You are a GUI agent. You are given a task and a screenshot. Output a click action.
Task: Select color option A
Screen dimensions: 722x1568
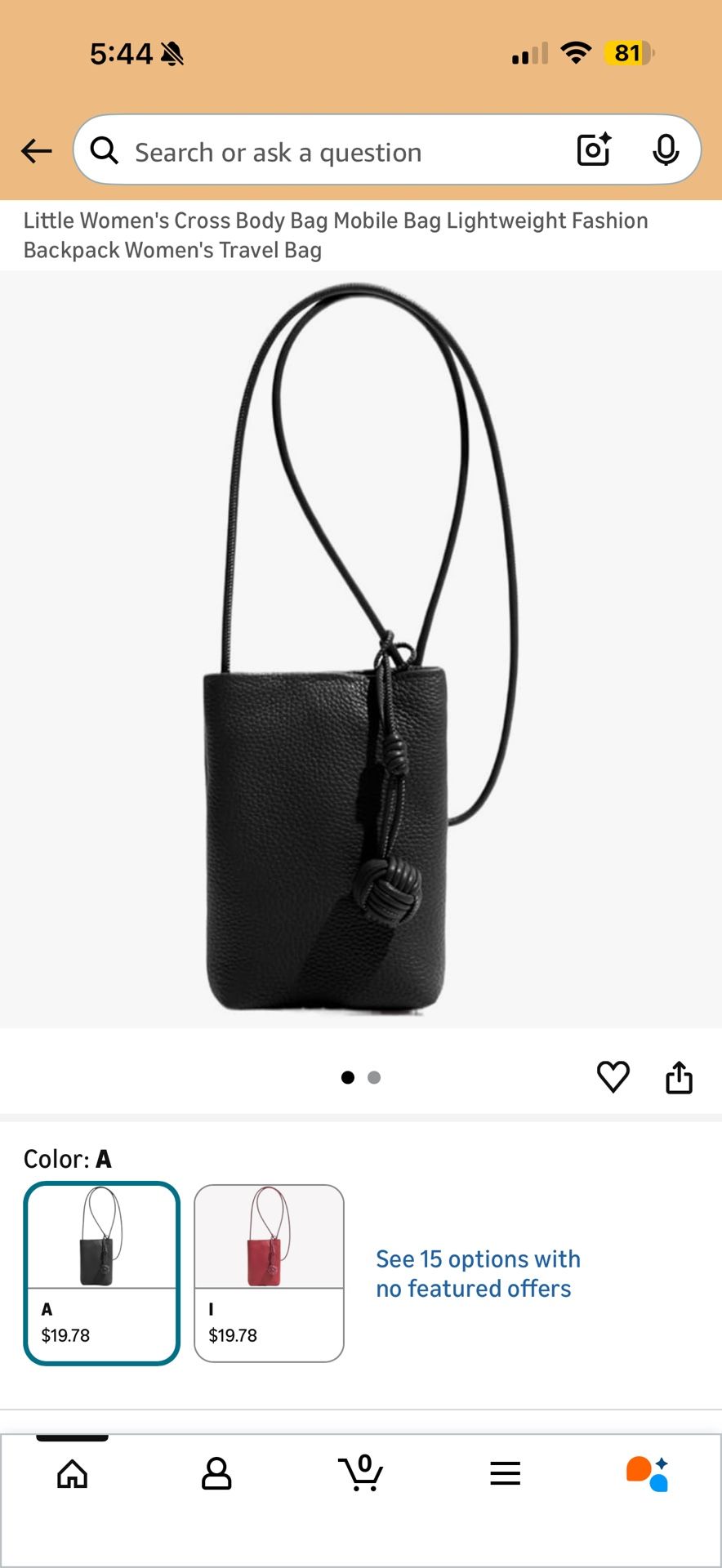point(101,1273)
